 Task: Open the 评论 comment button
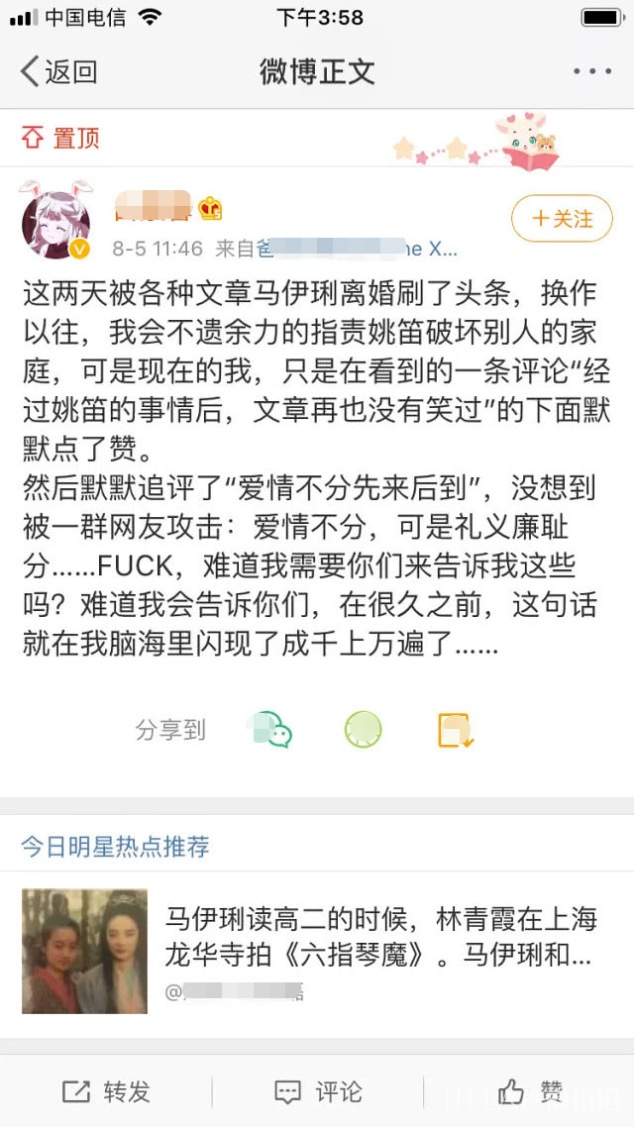318,1091
